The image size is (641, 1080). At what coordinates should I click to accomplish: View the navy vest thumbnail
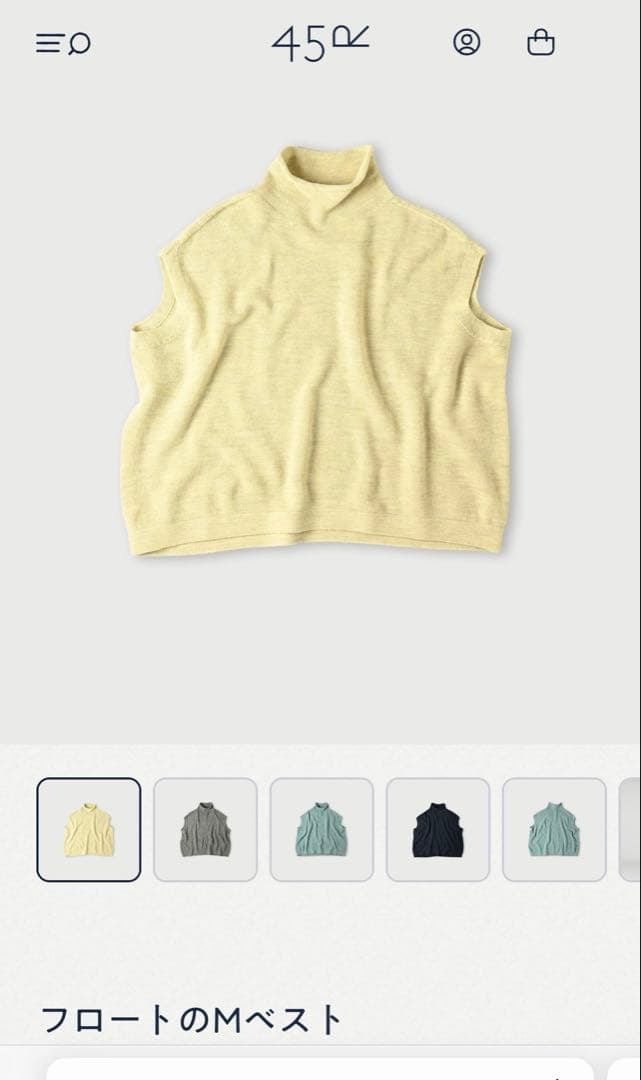coord(438,830)
